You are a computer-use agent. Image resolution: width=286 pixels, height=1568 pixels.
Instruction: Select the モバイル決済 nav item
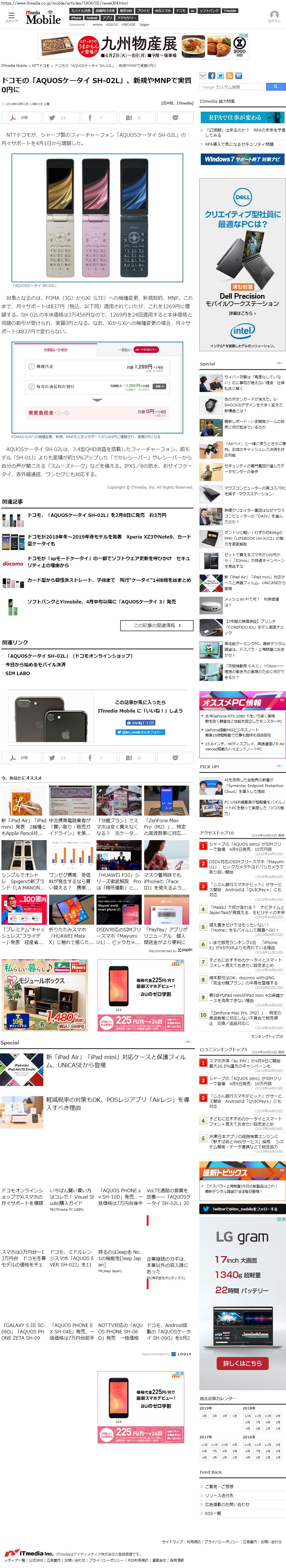81,10
